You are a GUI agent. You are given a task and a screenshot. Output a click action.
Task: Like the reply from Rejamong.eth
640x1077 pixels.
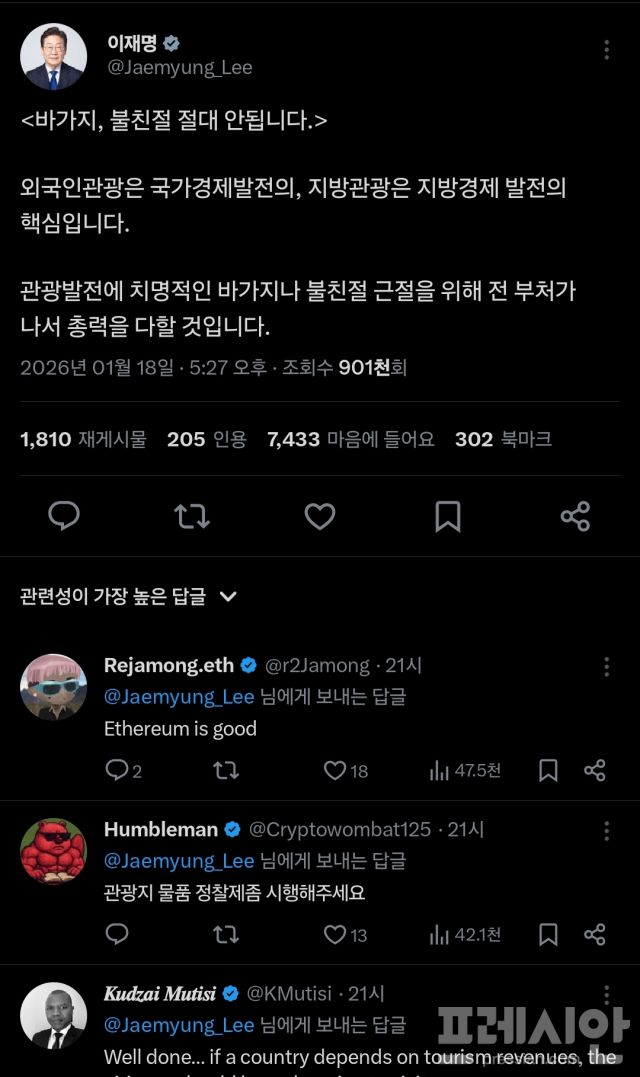pos(335,770)
